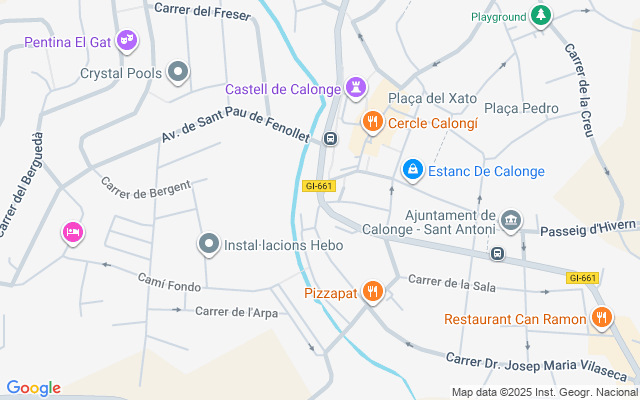Image resolution: width=640 pixels, height=400 pixels.
Task: Open the Instal·lacions Hebo marker
Action: click(209, 244)
